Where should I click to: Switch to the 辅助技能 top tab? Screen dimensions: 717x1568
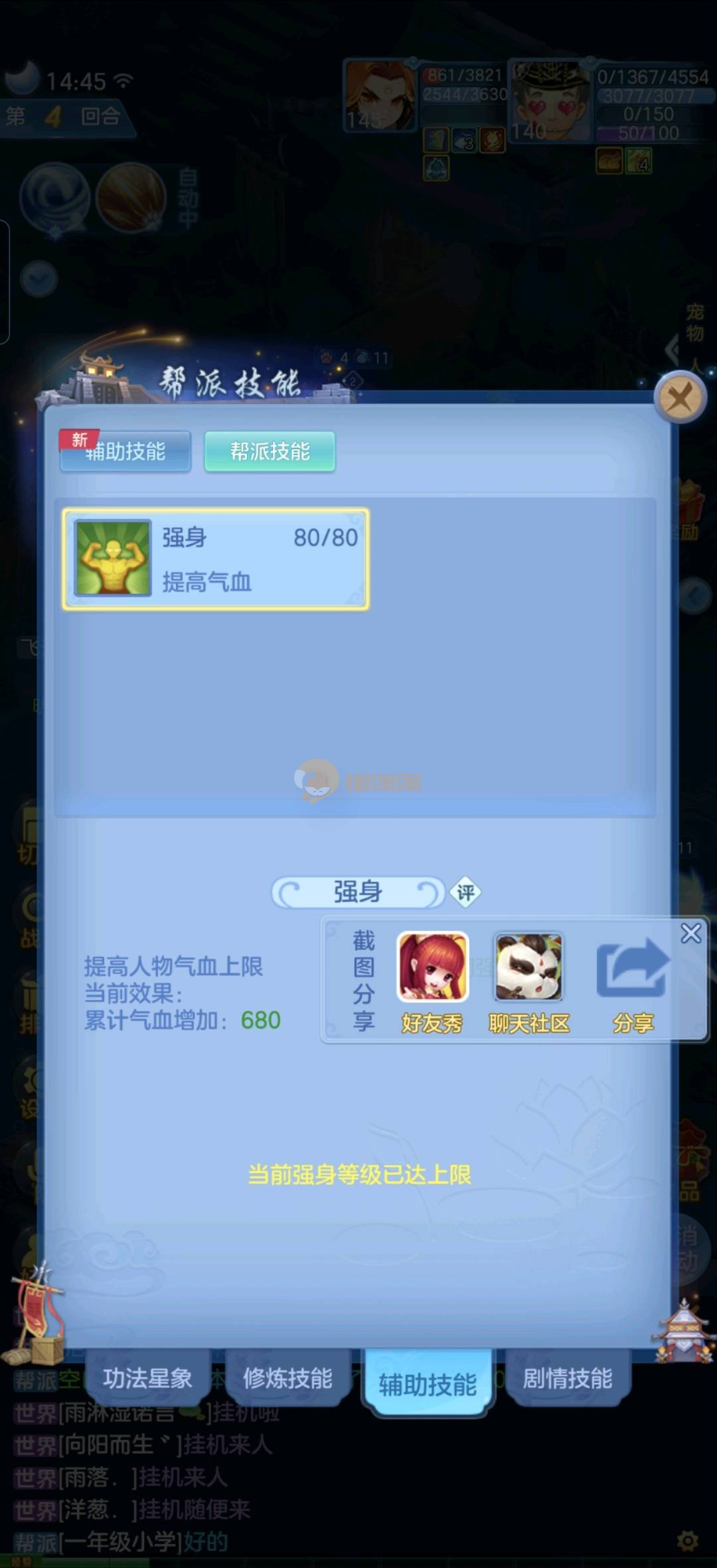(x=125, y=452)
